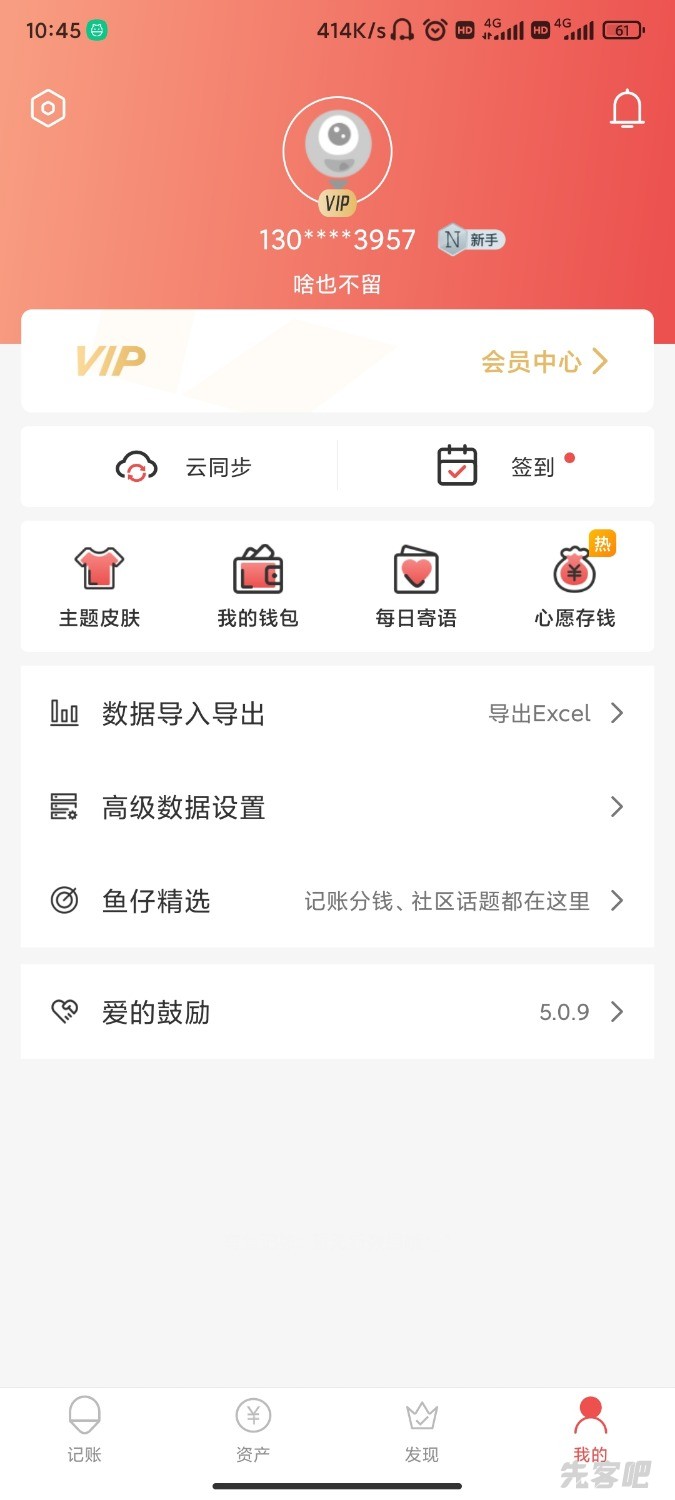Image resolution: width=675 pixels, height=1500 pixels.
Task: Open 鱼仔精选 selections row
Action: click(x=337, y=901)
